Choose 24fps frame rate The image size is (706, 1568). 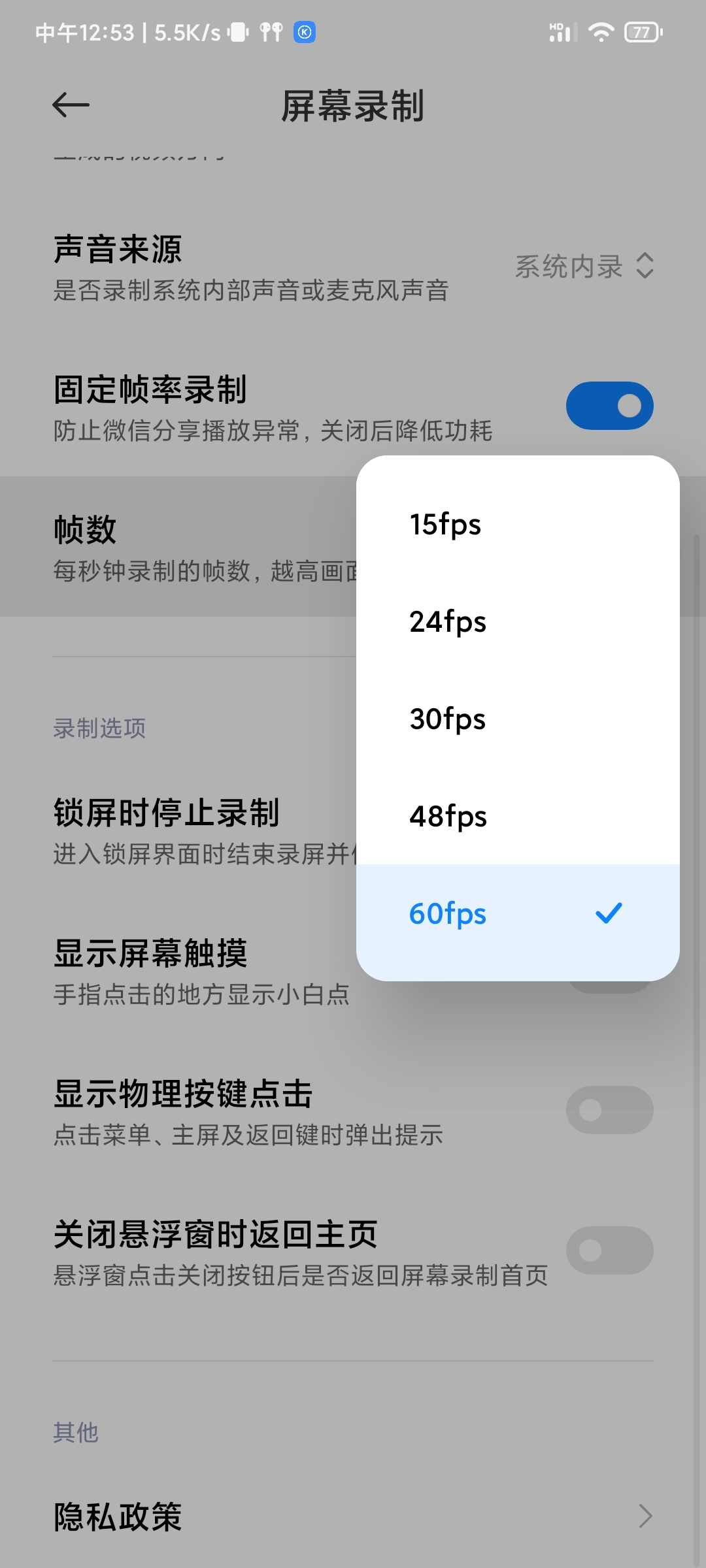pyautogui.click(x=518, y=621)
